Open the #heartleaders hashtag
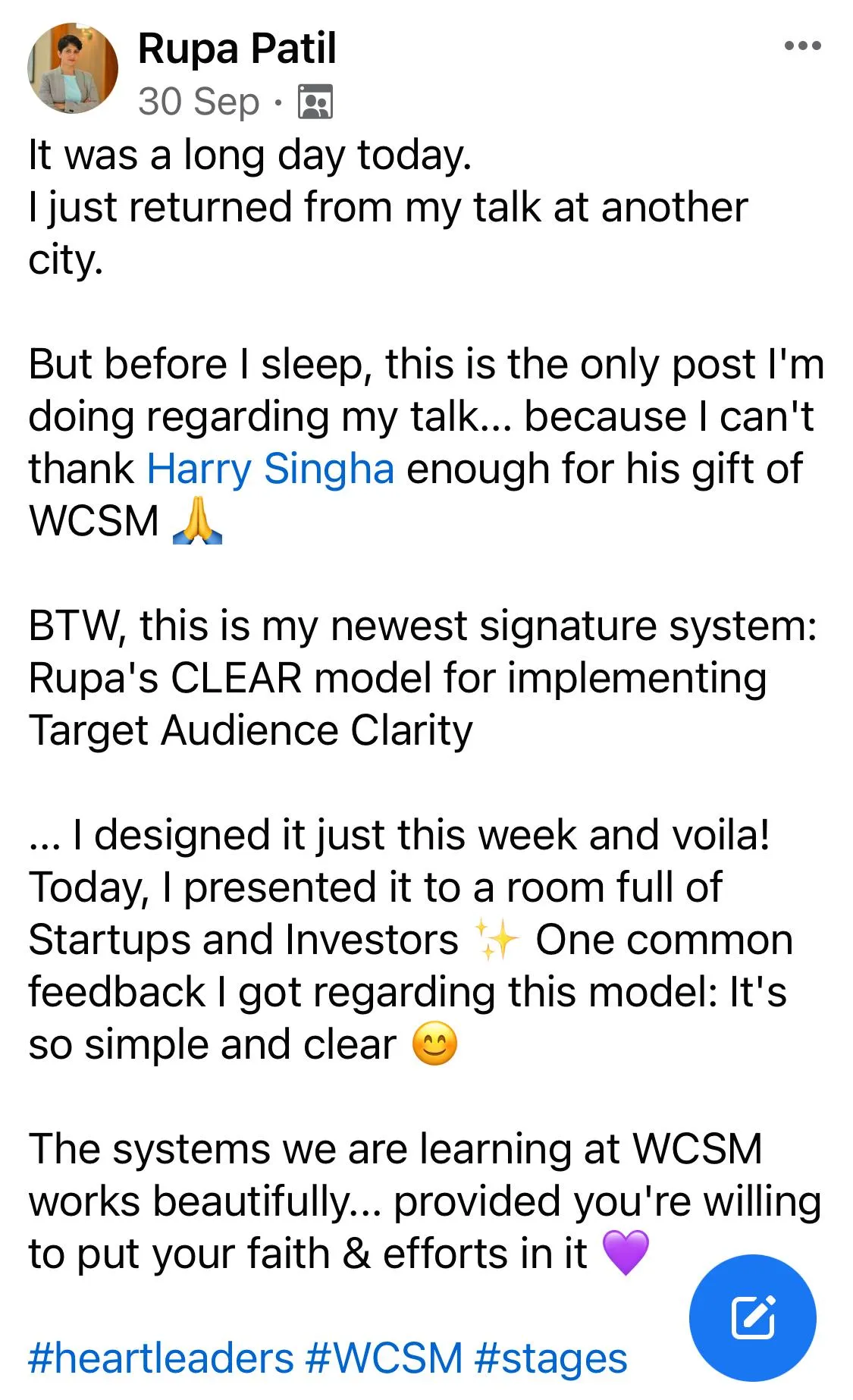This screenshot has width=853, height=1400. (x=161, y=1358)
